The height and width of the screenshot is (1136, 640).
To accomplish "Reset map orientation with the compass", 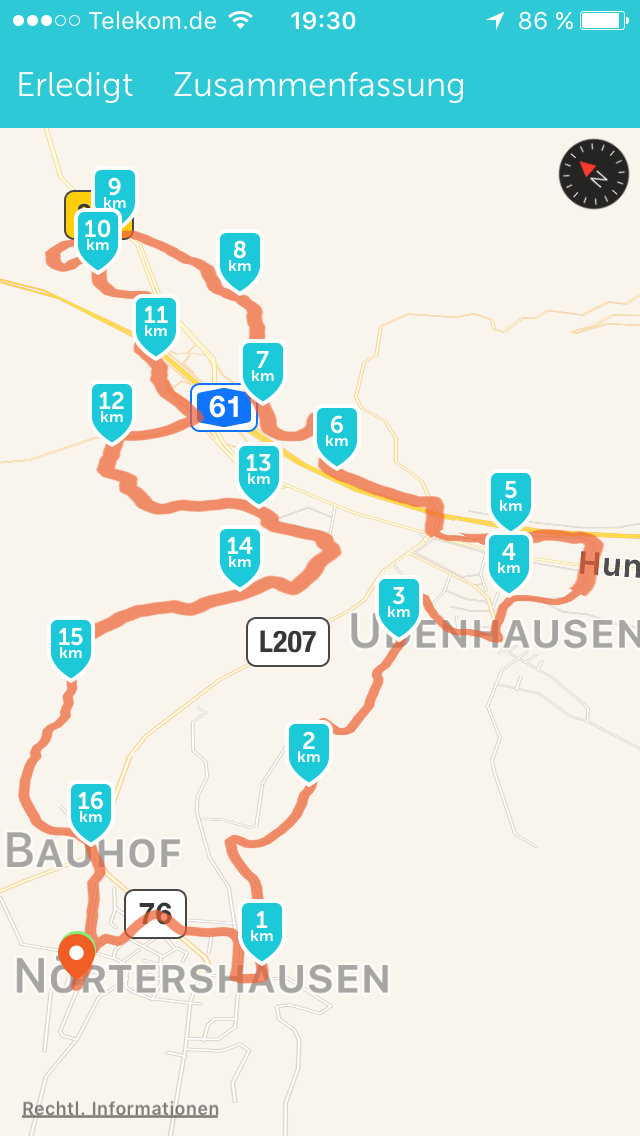I will click(x=594, y=174).
